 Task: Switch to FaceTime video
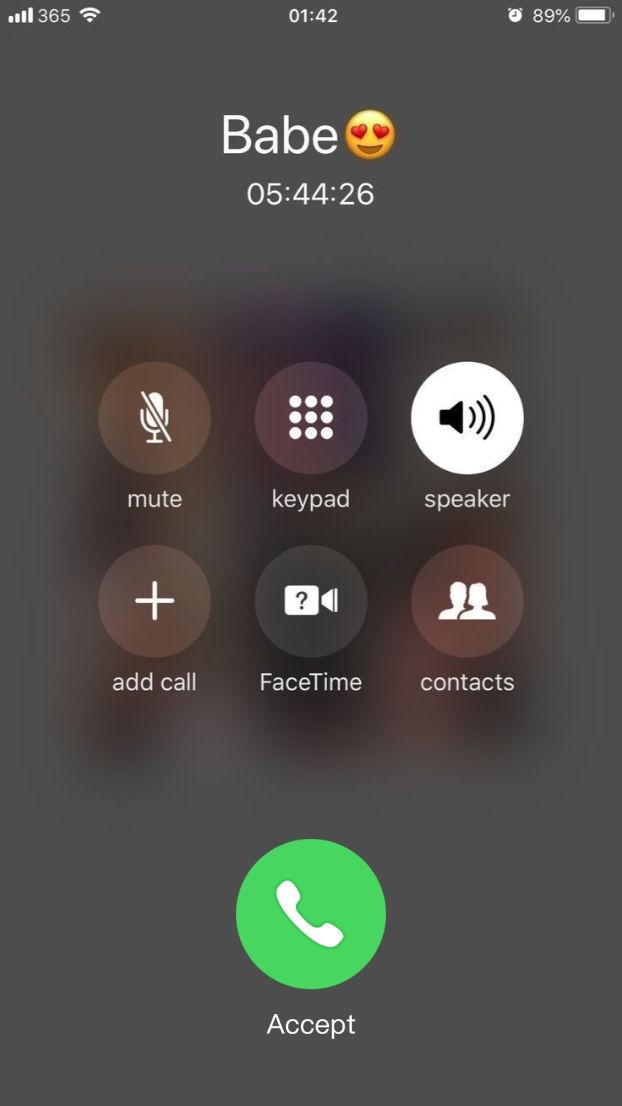pyautogui.click(x=311, y=601)
